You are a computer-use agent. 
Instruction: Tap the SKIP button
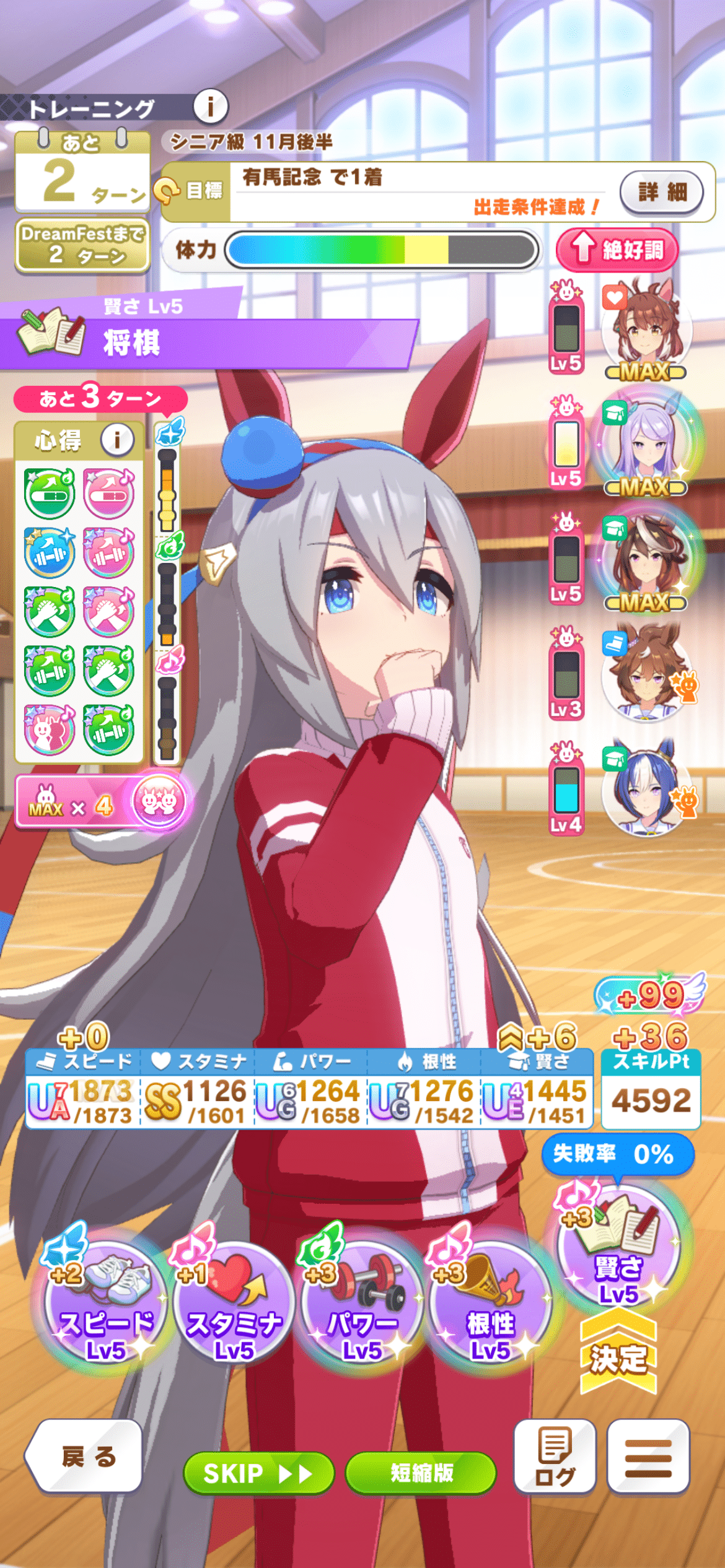pyautogui.click(x=258, y=1473)
